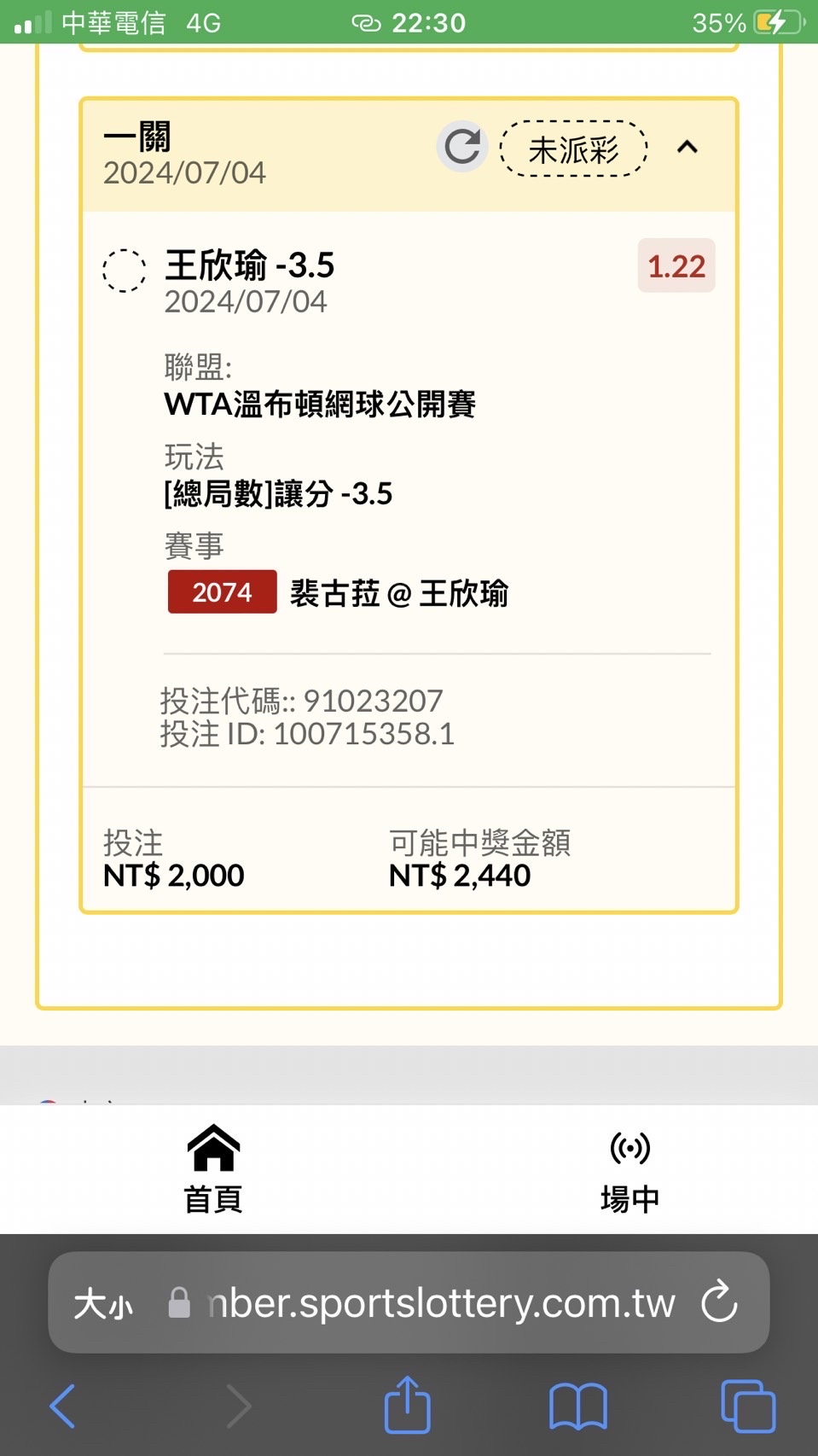Refresh the 一關 bet status
The width and height of the screenshot is (818, 1456).
coord(461,147)
